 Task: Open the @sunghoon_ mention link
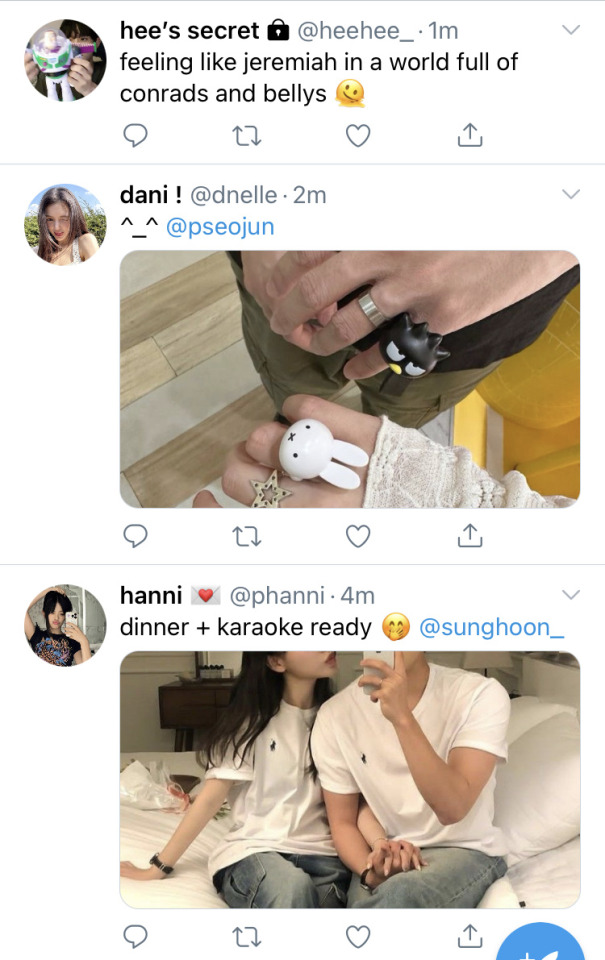pyautogui.click(x=492, y=627)
